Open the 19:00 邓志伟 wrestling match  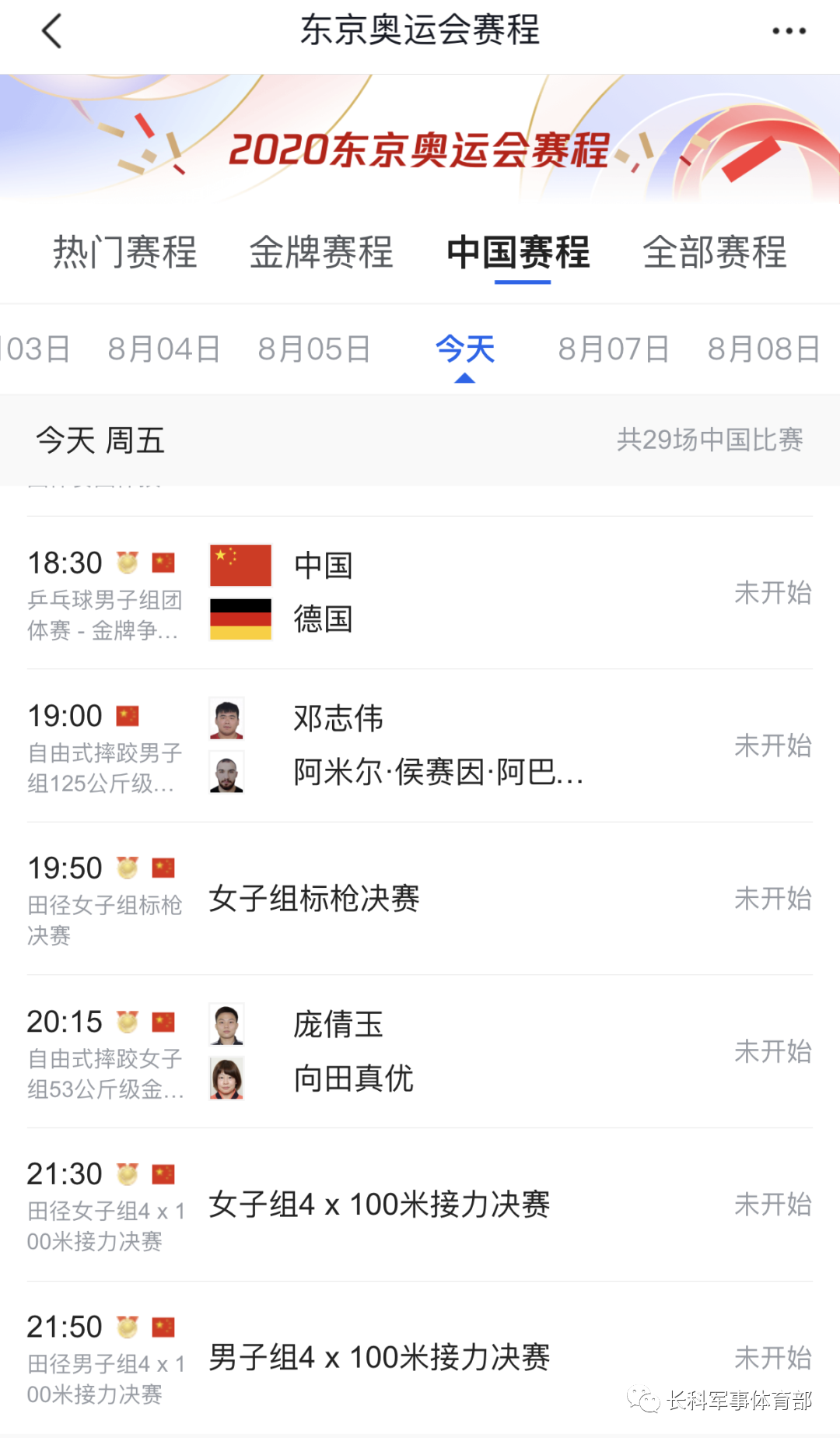(420, 745)
